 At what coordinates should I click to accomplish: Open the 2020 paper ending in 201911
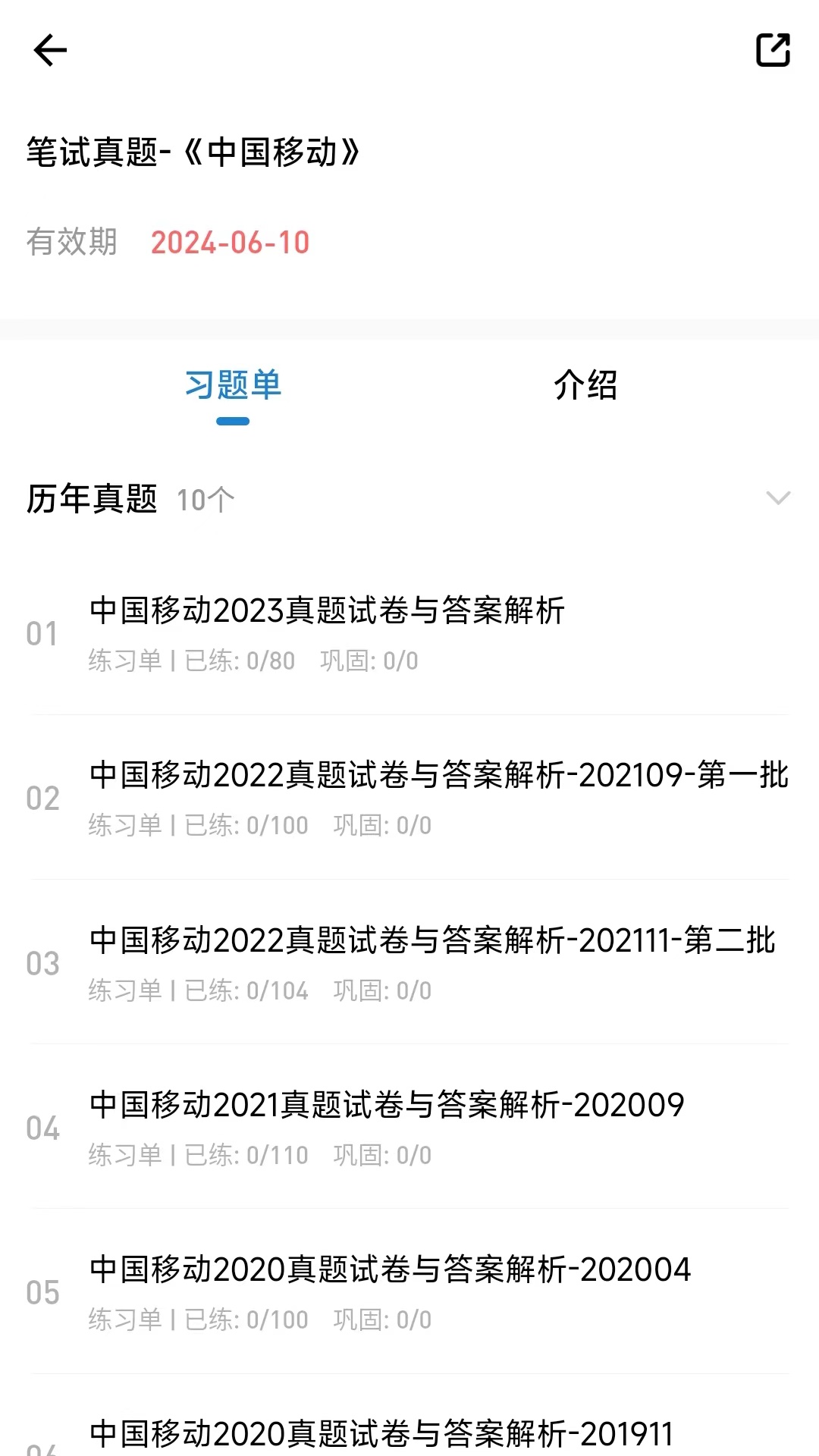click(381, 1433)
